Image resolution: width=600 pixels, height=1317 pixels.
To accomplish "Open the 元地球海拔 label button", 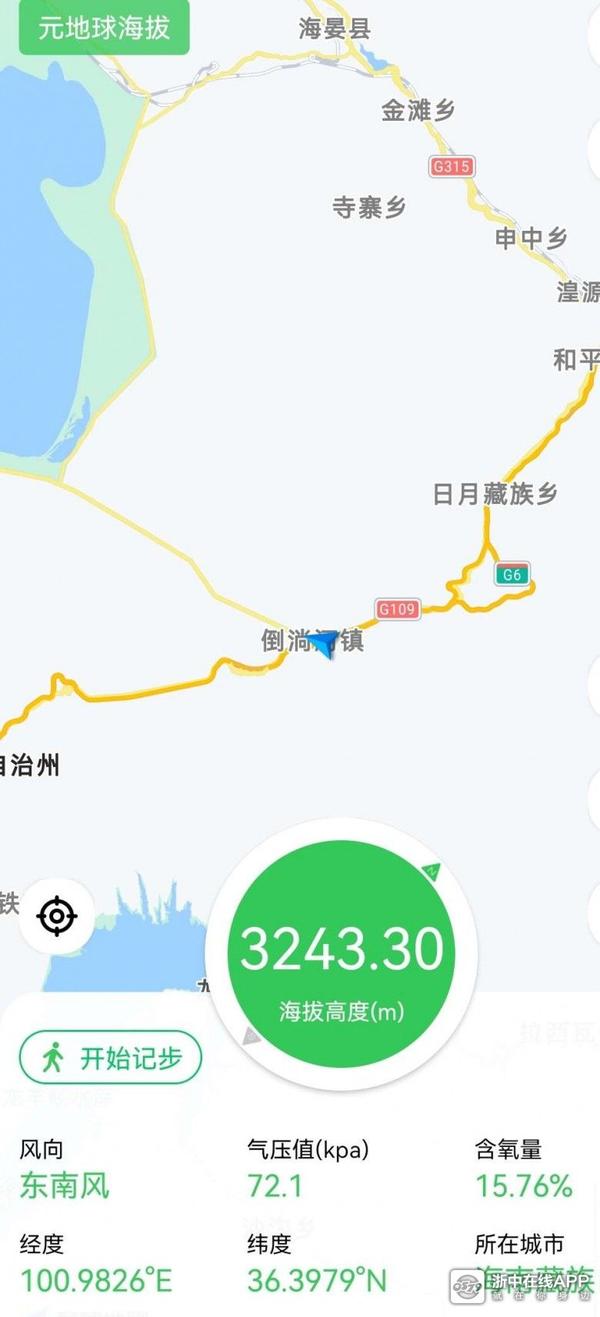I will (103, 27).
